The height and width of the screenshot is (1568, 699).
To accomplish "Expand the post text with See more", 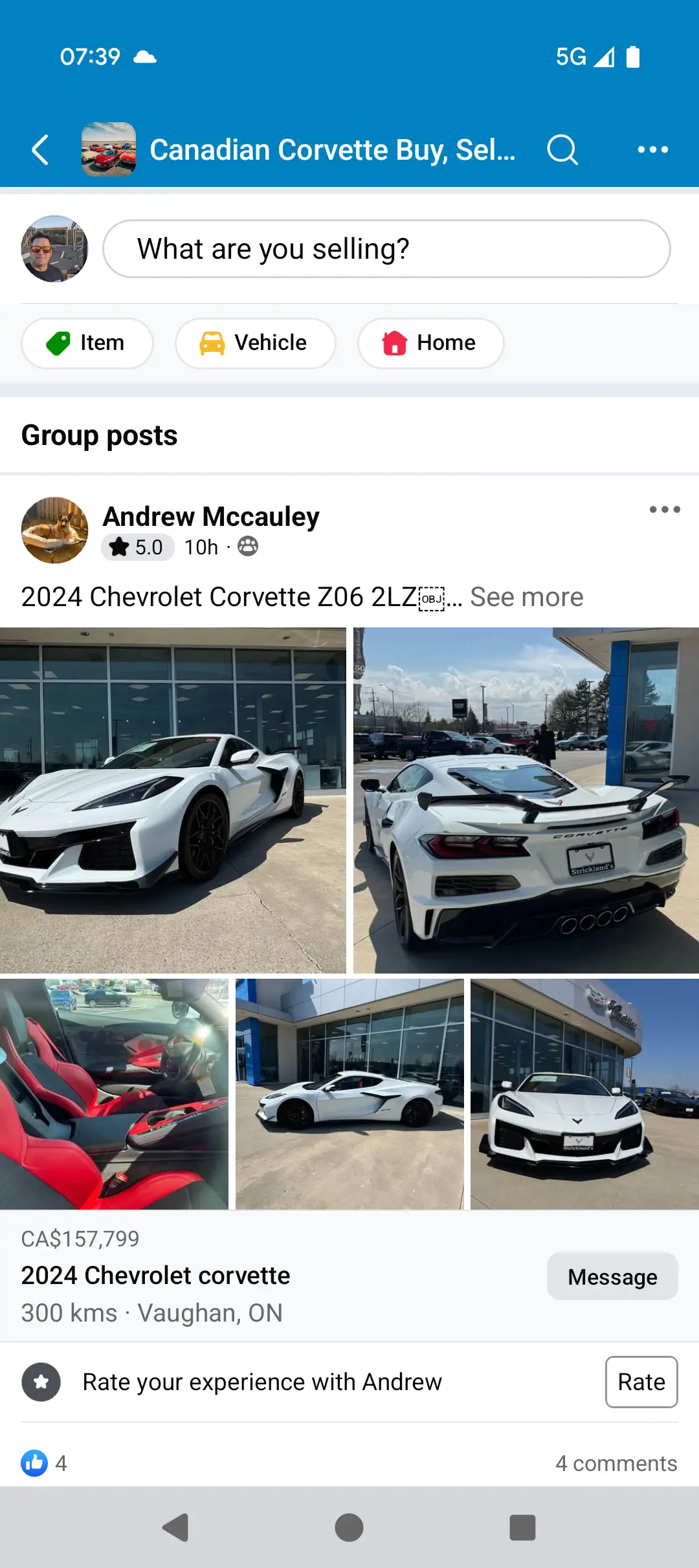I will click(526, 597).
